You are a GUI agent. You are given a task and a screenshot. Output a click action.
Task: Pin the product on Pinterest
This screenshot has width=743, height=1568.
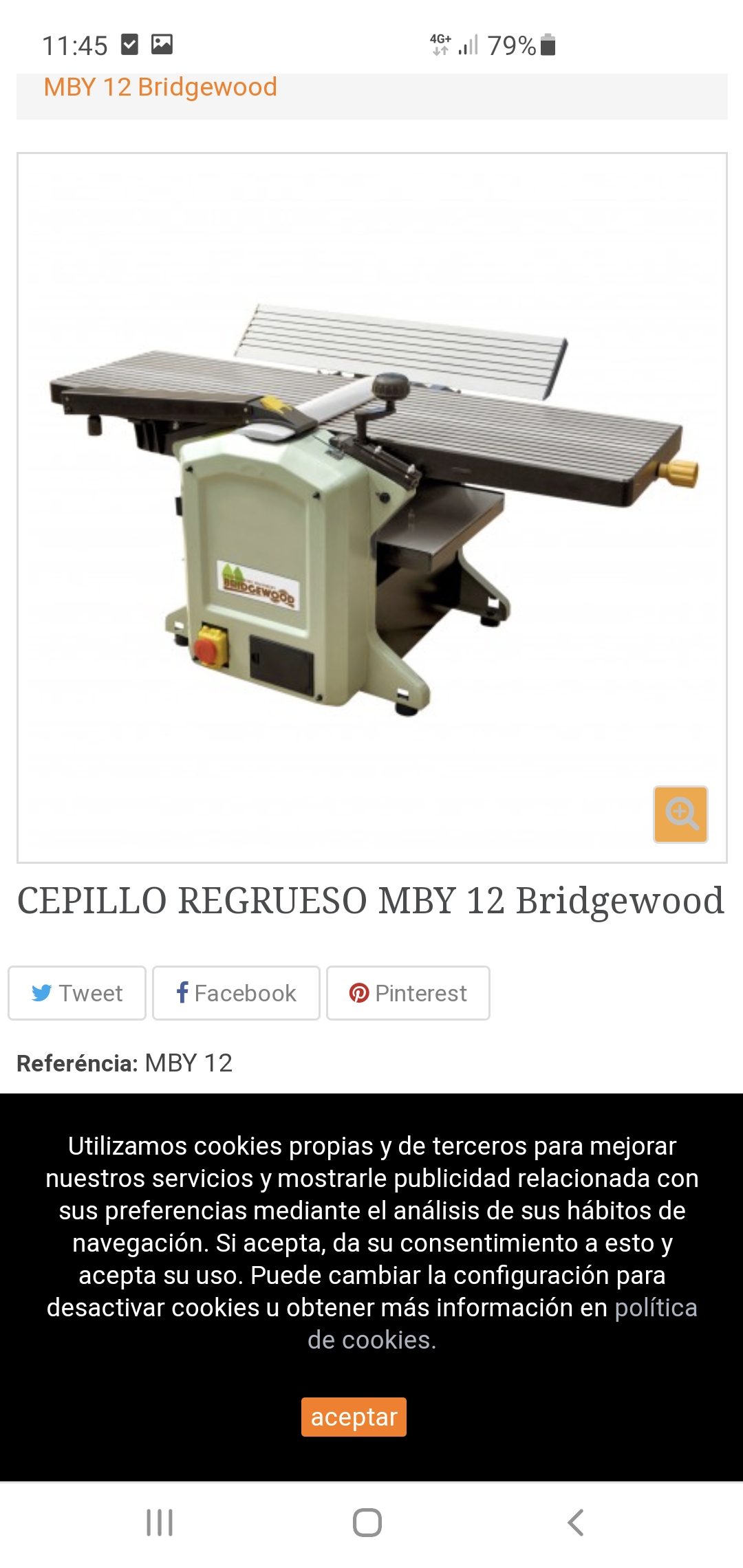click(x=408, y=993)
